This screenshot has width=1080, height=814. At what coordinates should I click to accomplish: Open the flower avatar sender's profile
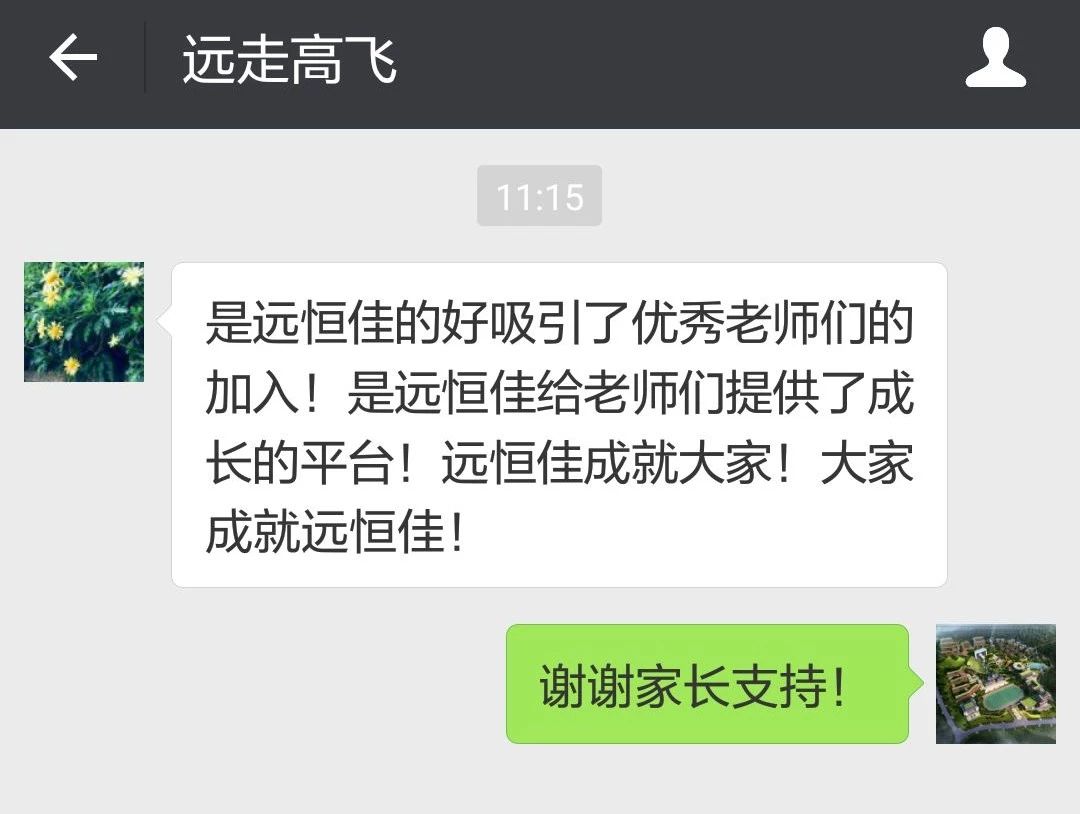tap(84, 322)
